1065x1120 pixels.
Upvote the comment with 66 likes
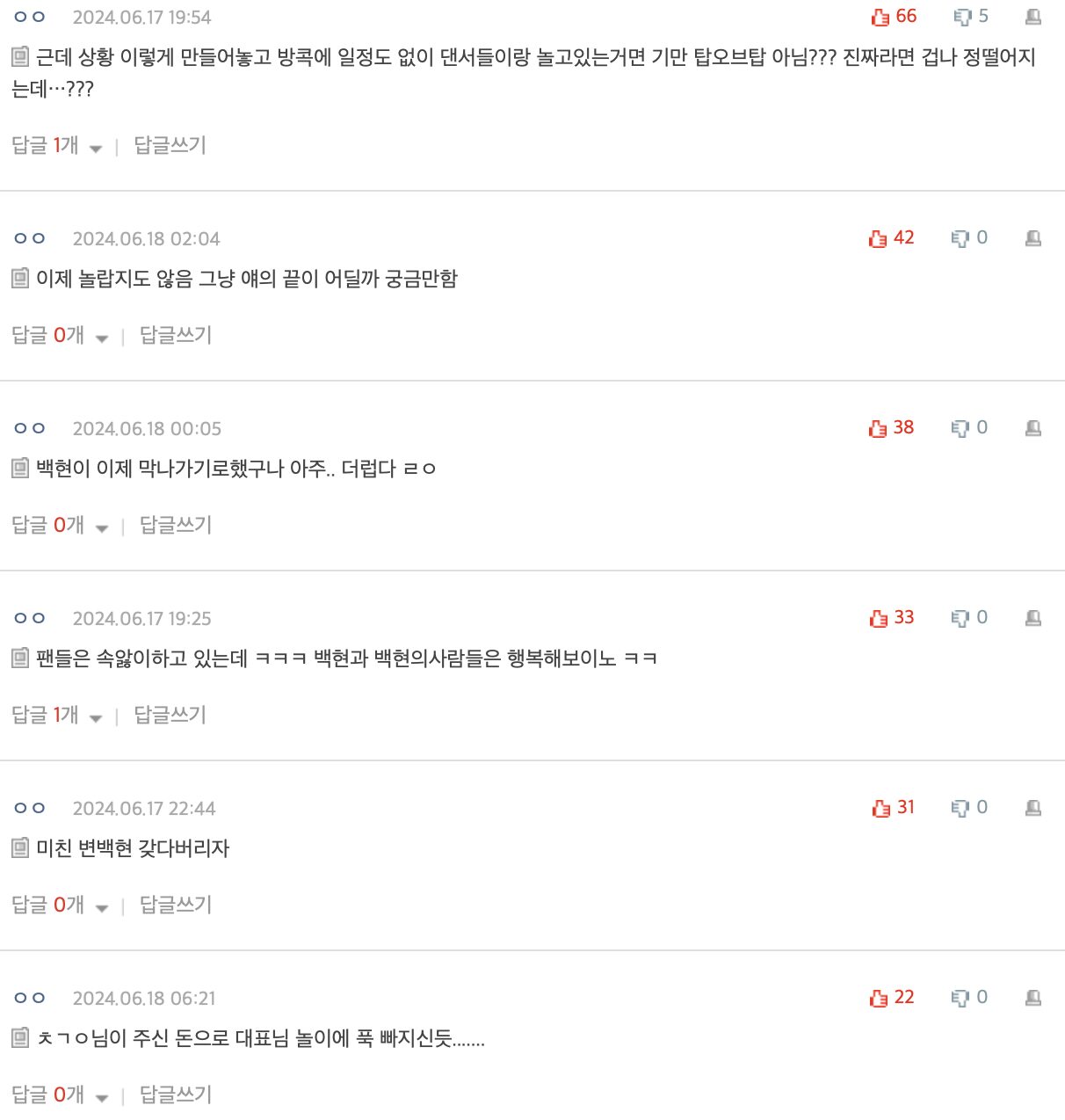881,17
